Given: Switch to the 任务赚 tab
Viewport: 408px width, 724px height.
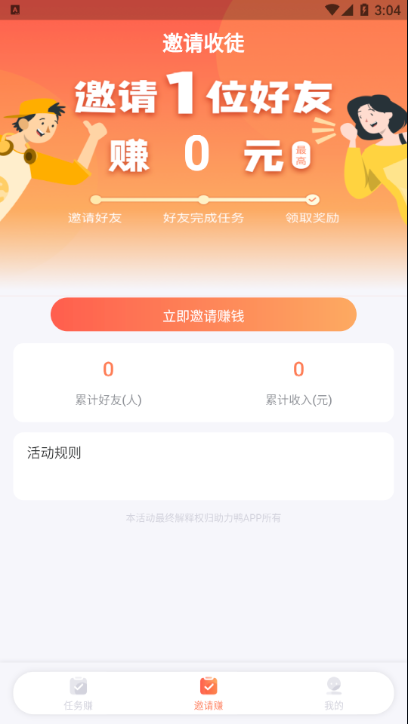Looking at the screenshot, I should coord(78,693).
